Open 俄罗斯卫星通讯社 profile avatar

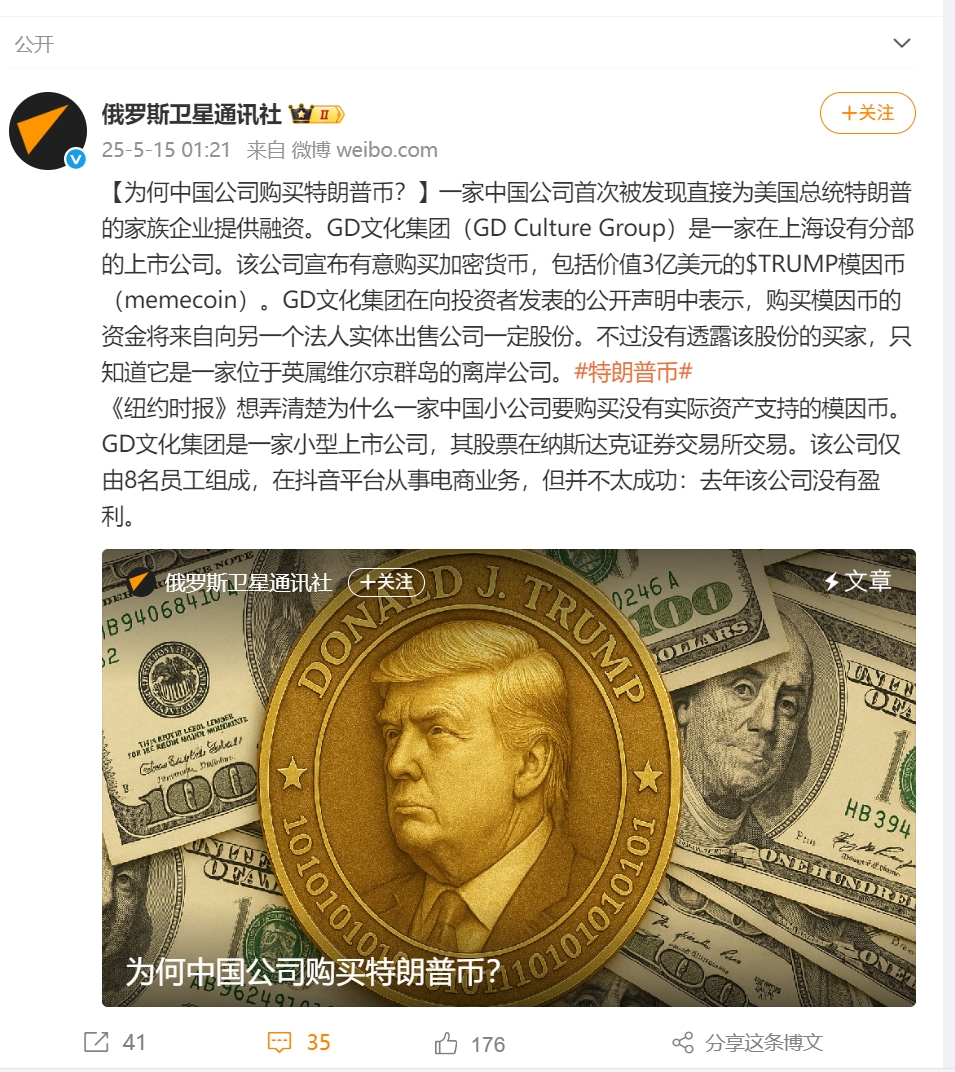coord(47,131)
